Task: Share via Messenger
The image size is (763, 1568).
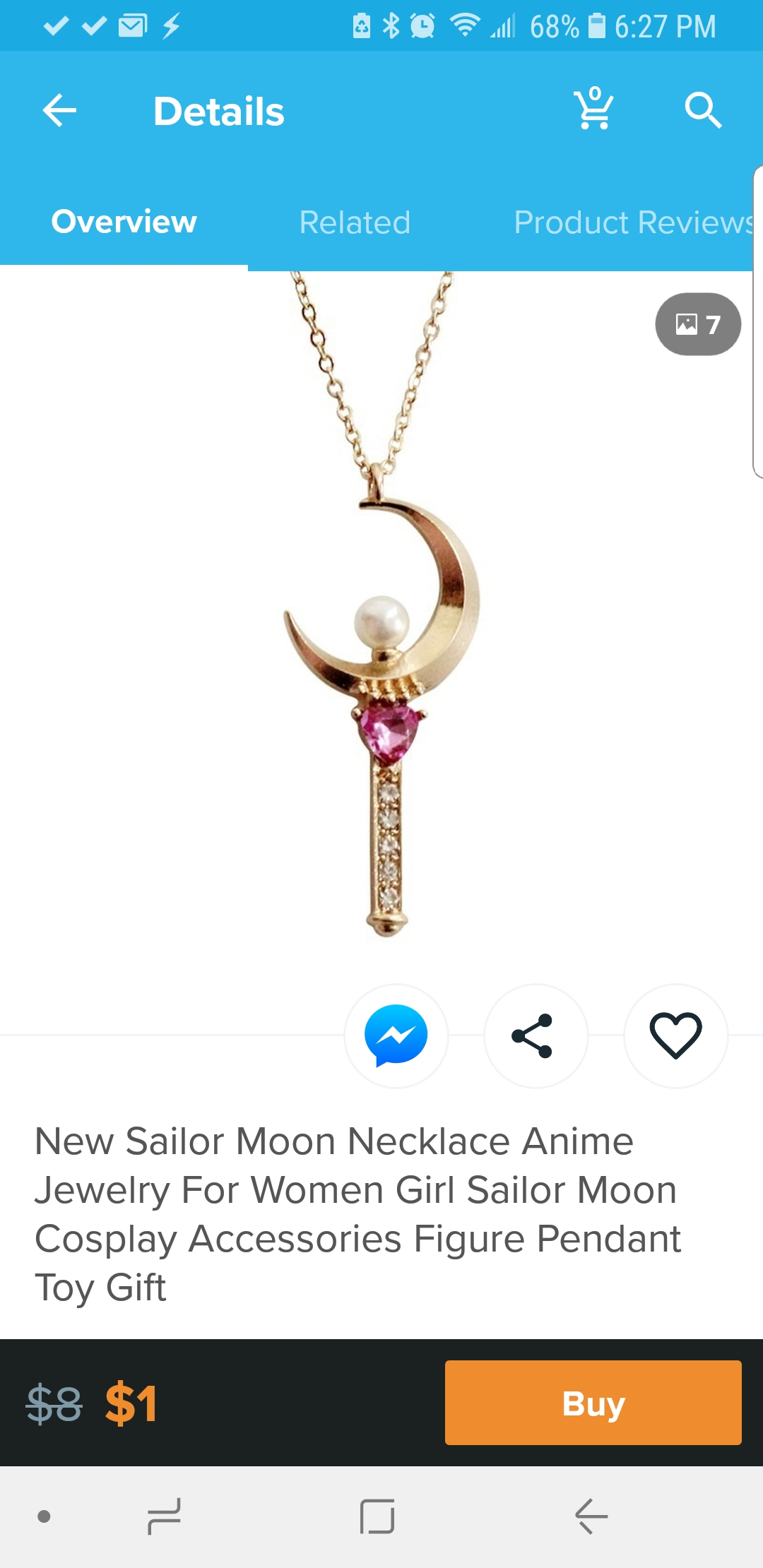Action: point(396,1035)
